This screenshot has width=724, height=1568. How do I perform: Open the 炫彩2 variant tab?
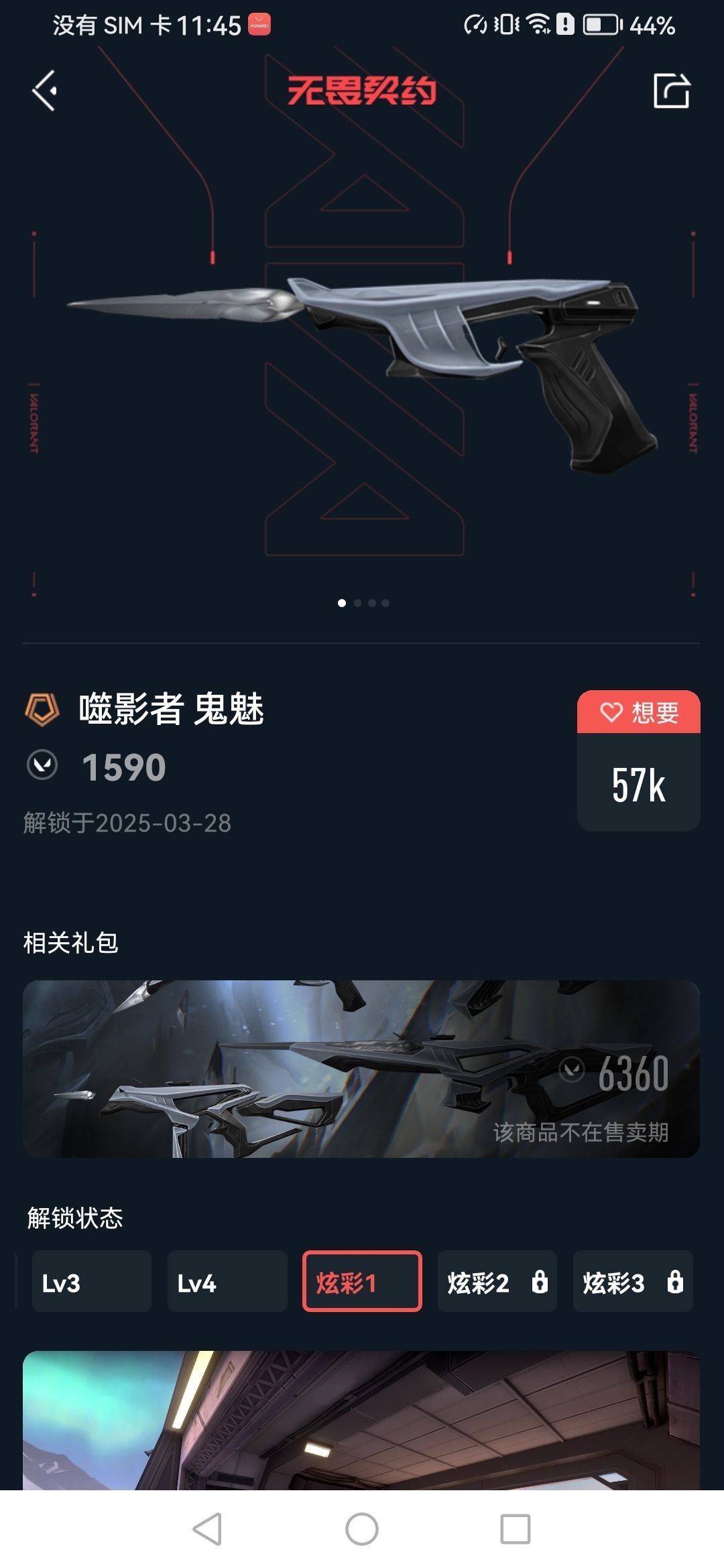click(497, 1283)
